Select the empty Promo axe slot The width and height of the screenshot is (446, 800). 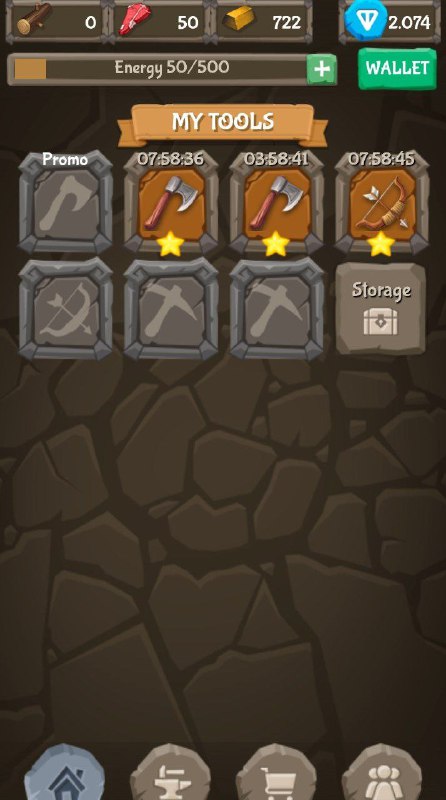point(65,204)
